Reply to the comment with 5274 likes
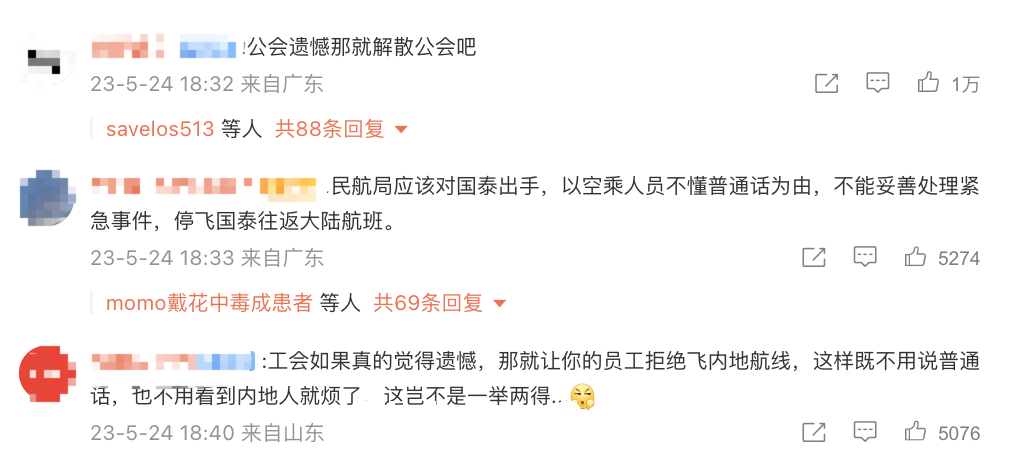 [865, 258]
